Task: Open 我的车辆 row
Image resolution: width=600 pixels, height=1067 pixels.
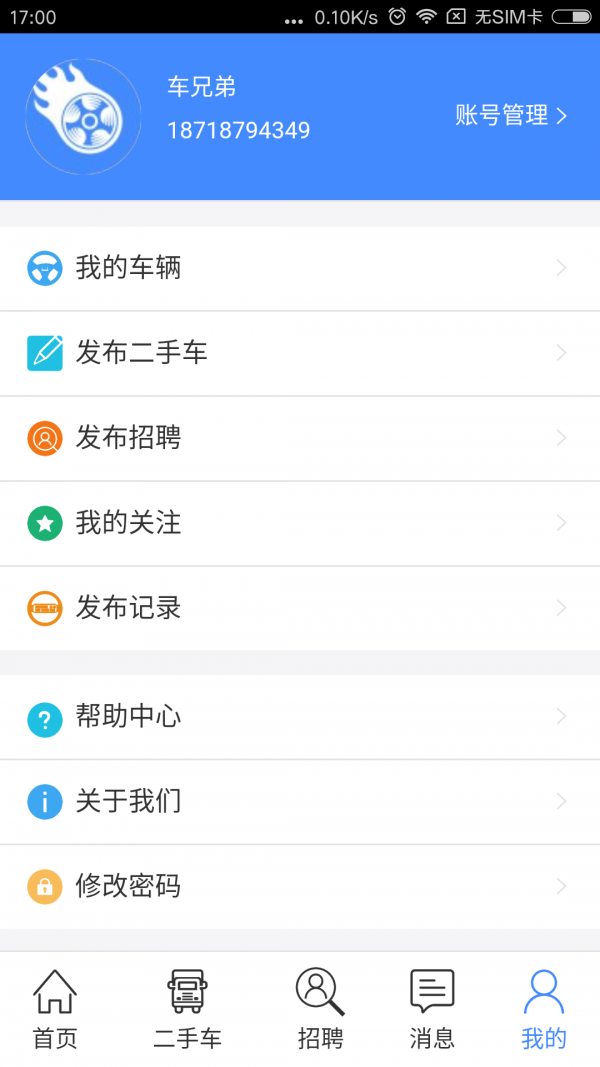Action: click(x=300, y=268)
